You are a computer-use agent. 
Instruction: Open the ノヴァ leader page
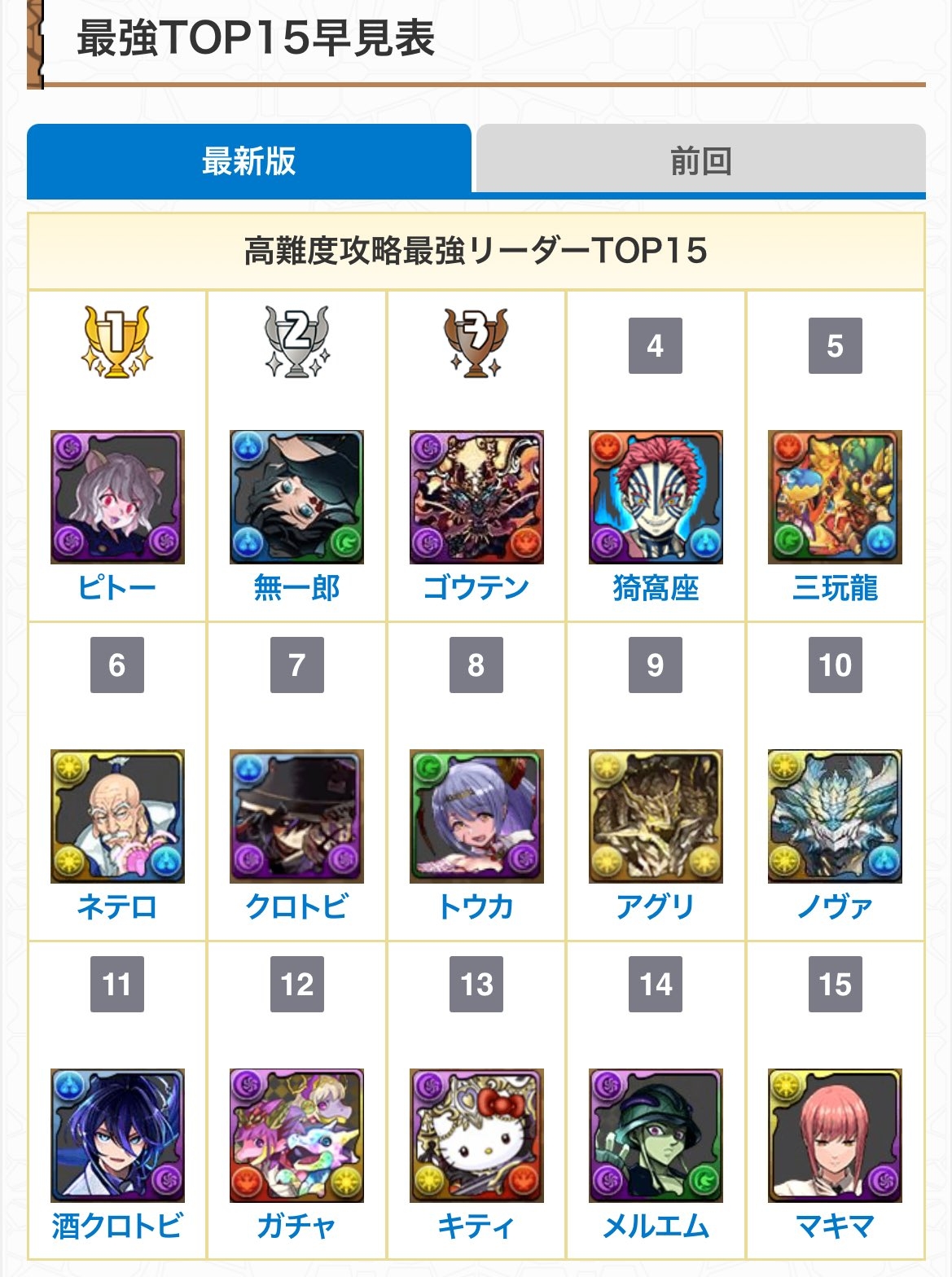(x=835, y=906)
